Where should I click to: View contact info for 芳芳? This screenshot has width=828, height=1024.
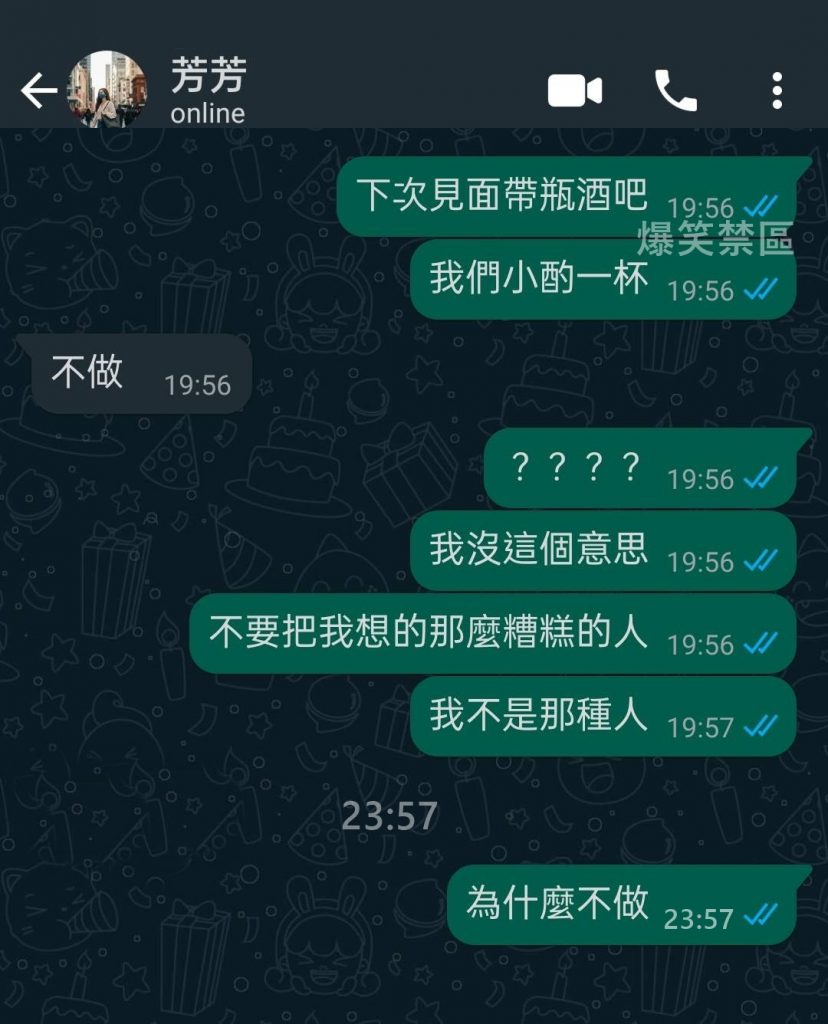(x=208, y=90)
